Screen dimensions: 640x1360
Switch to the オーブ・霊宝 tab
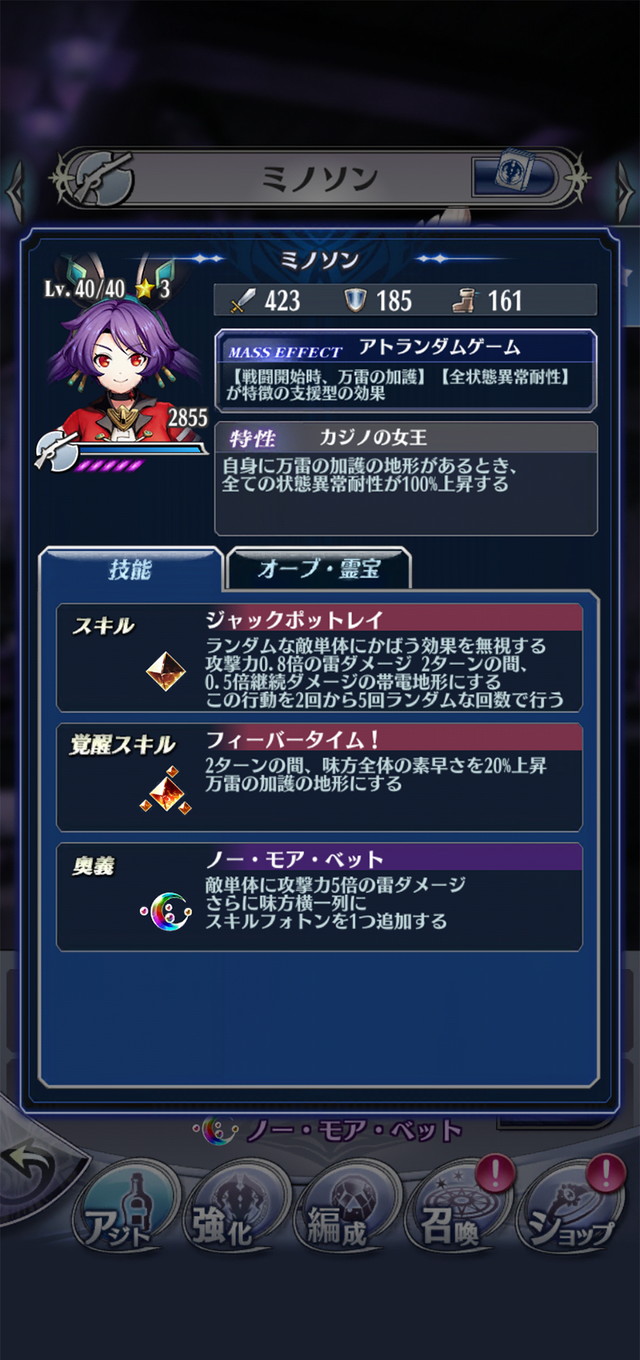(319, 569)
